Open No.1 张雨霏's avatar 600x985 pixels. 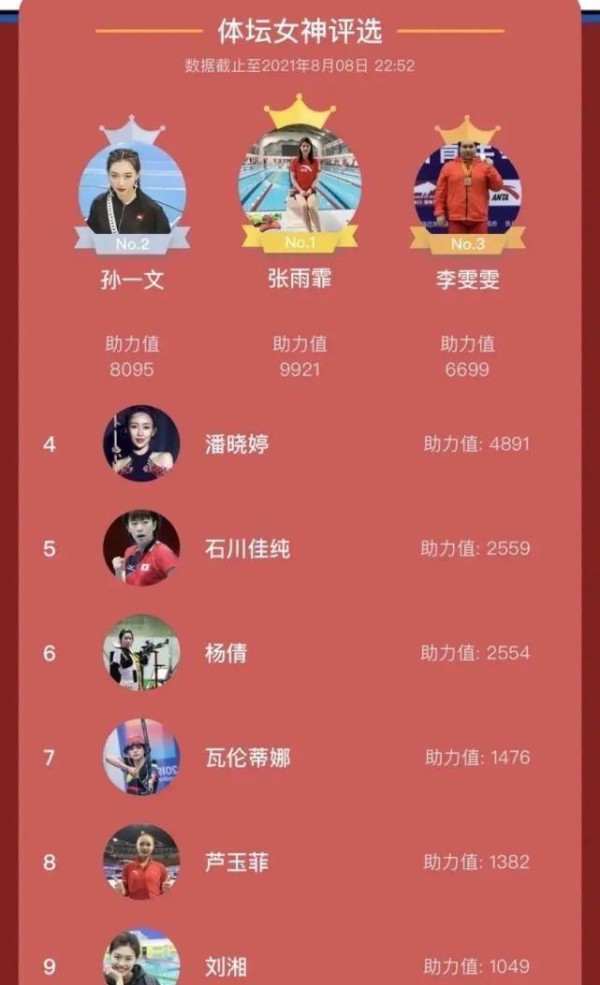click(x=300, y=182)
